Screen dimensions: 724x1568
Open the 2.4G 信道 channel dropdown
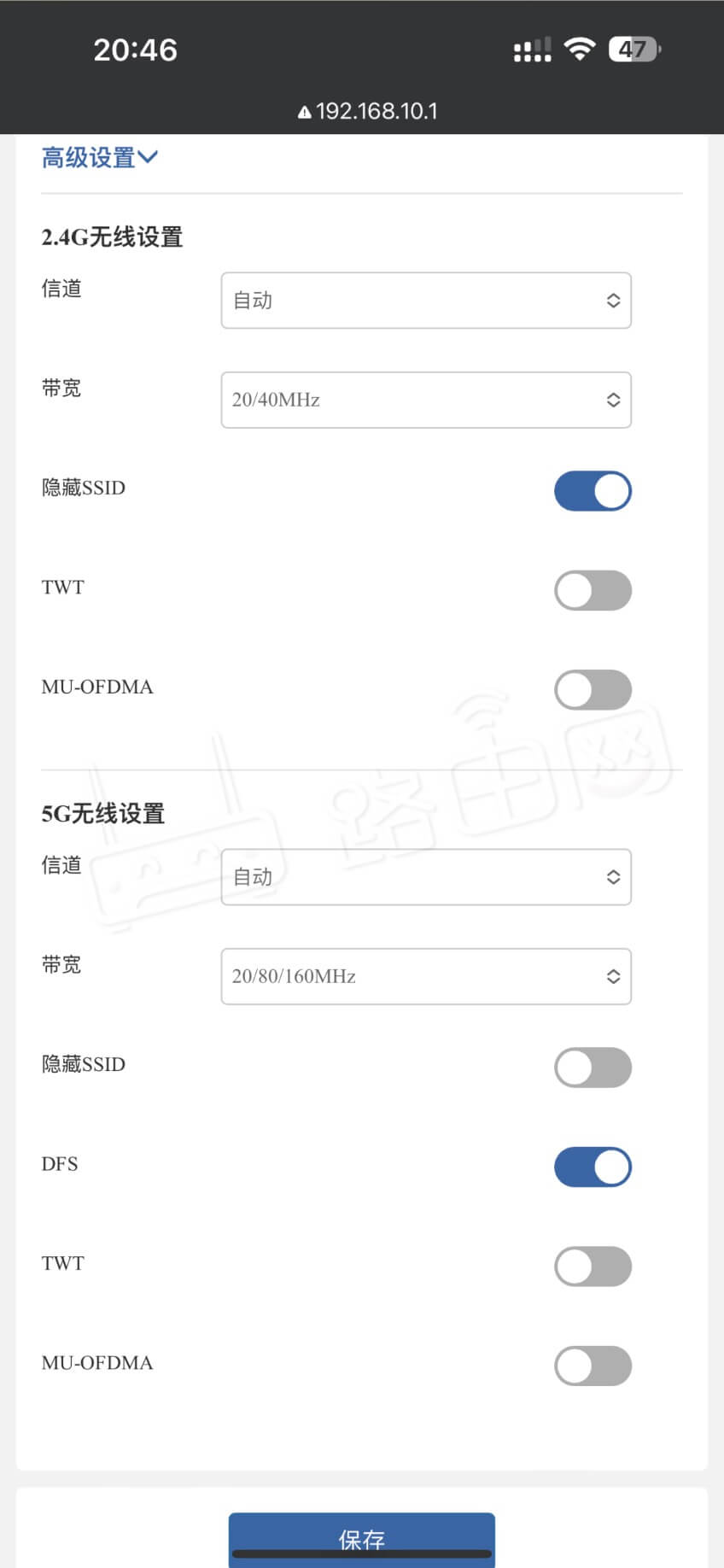[x=425, y=300]
